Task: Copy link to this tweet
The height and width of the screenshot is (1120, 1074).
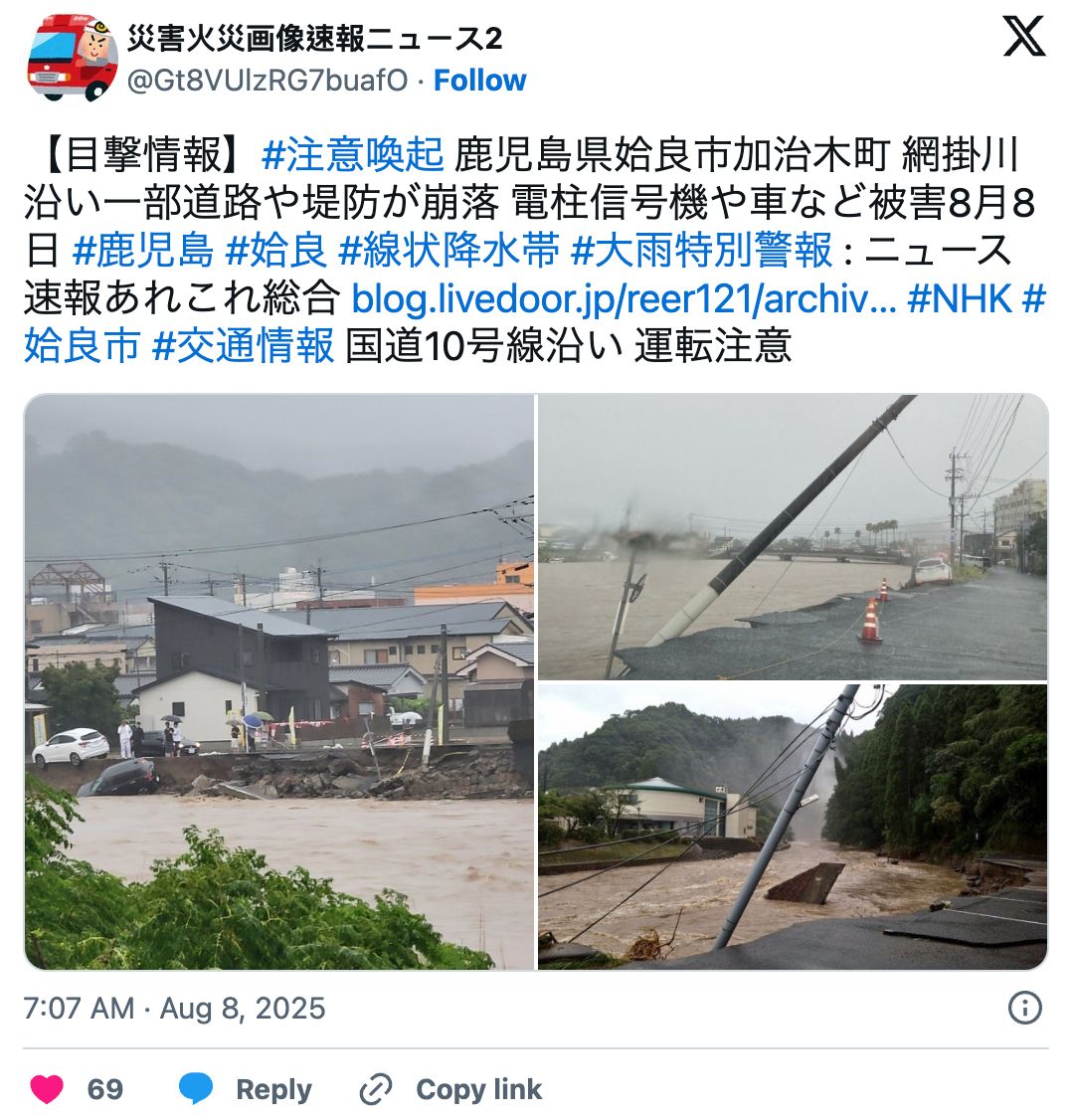Action: point(450,1089)
